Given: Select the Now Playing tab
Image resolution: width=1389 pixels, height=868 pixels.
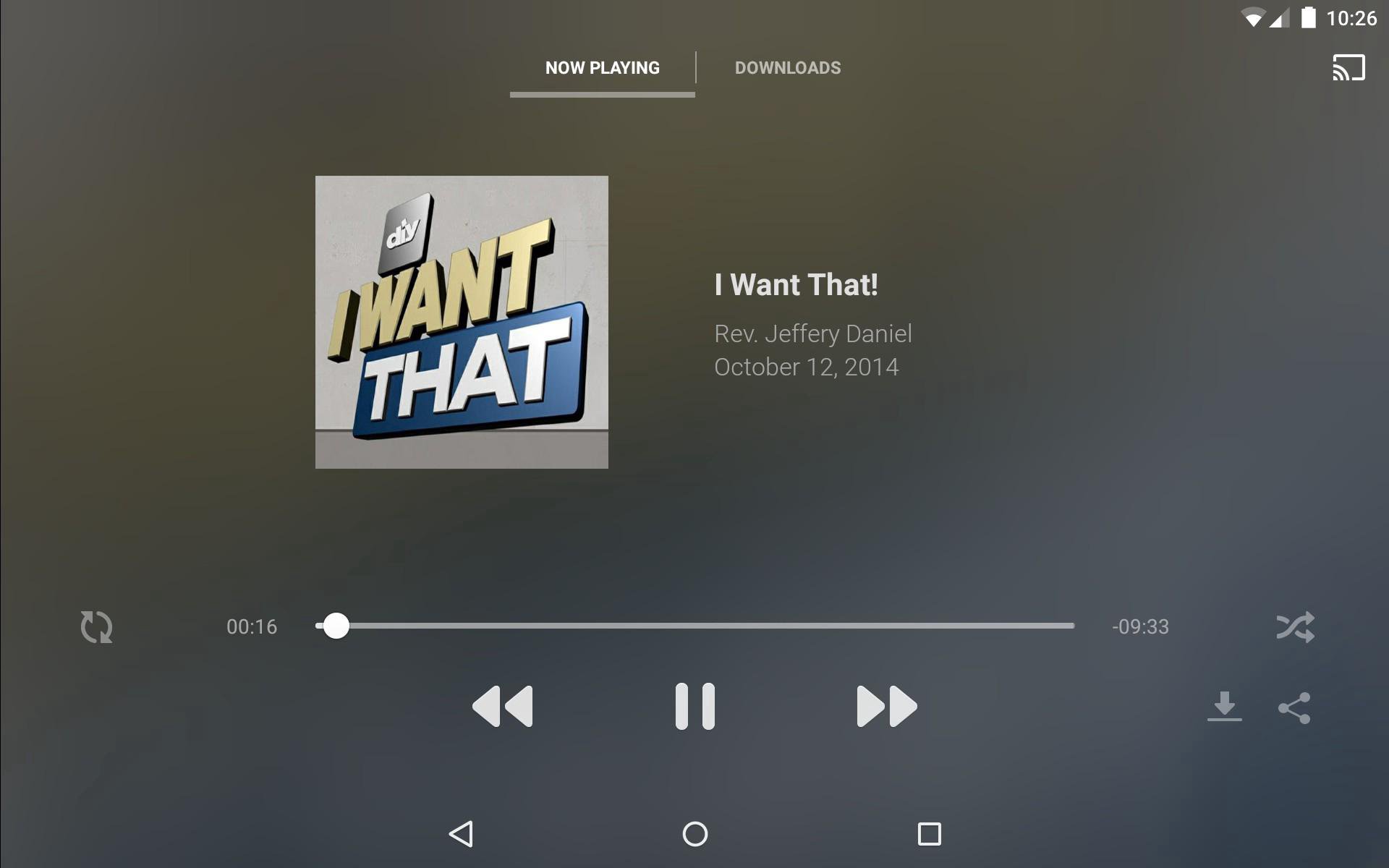Looking at the screenshot, I should coord(602,68).
